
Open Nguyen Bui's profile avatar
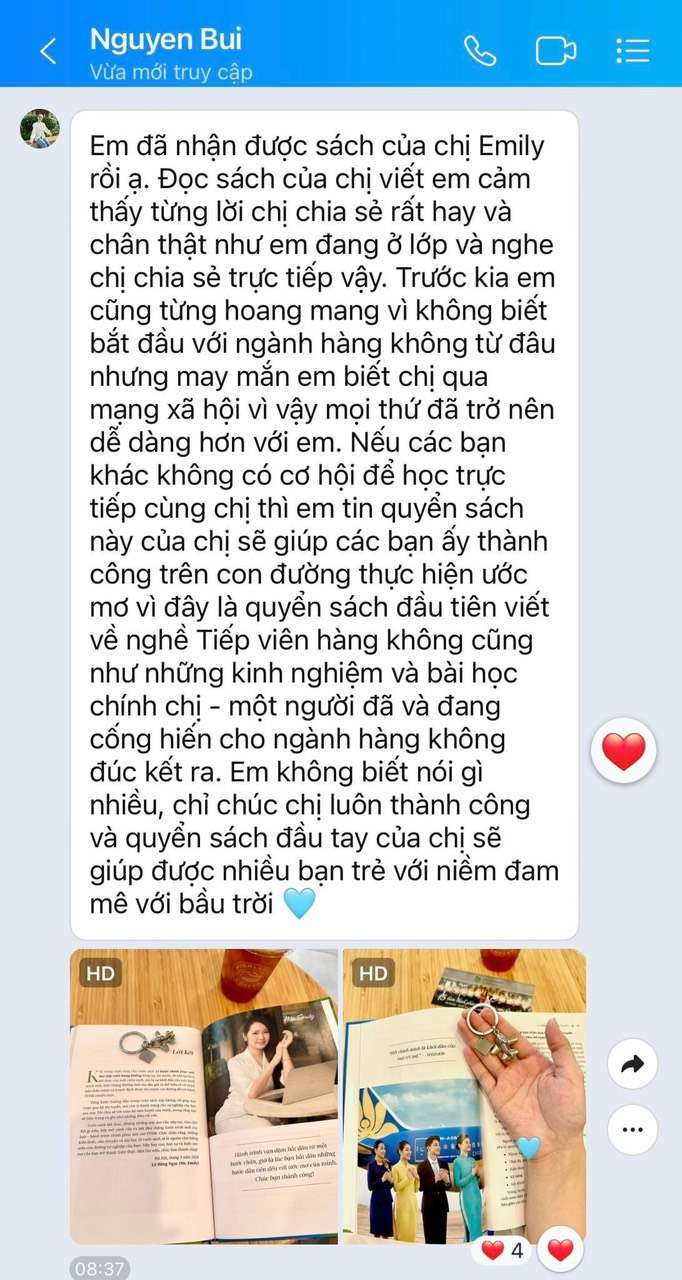pos(40,129)
